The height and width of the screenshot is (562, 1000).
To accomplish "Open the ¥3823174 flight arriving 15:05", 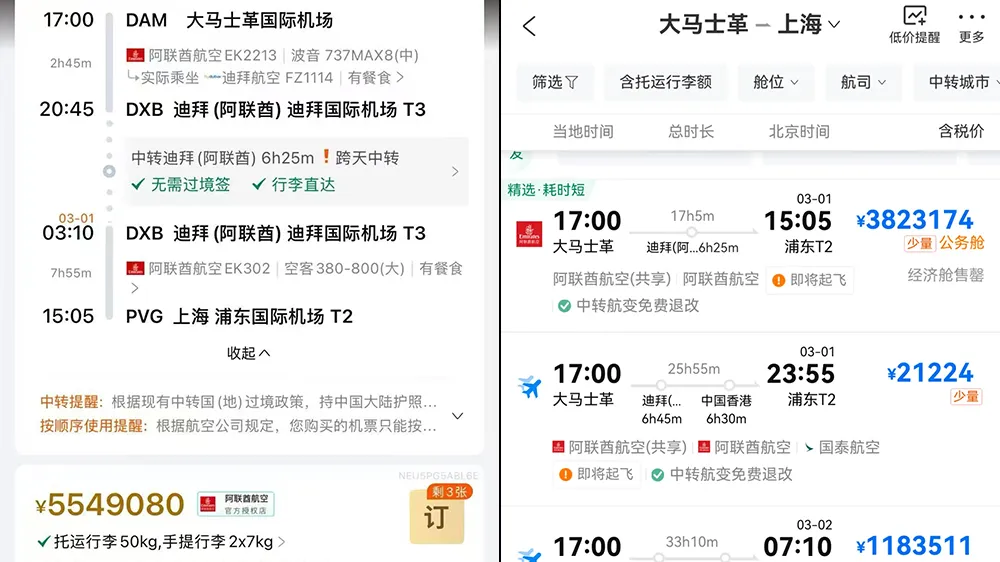I will click(x=750, y=245).
